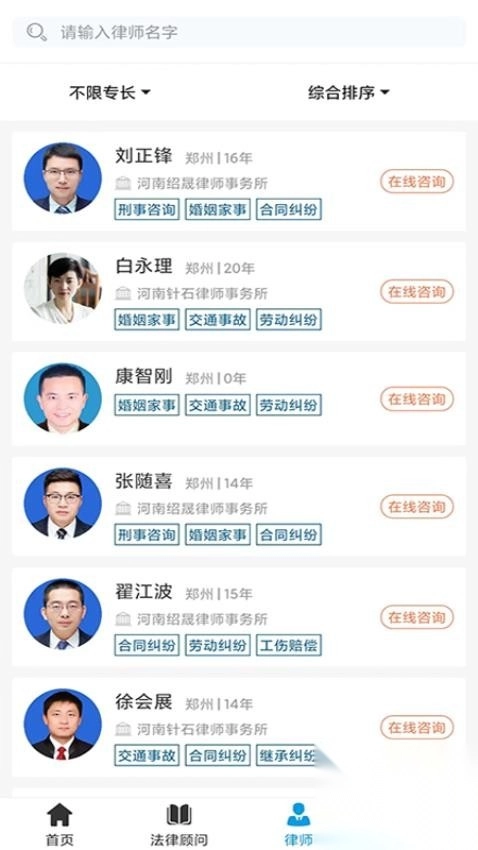The width and height of the screenshot is (478, 850).
Task: Tap 在线咨询 for 徐会展
Action: pyautogui.click(x=416, y=727)
